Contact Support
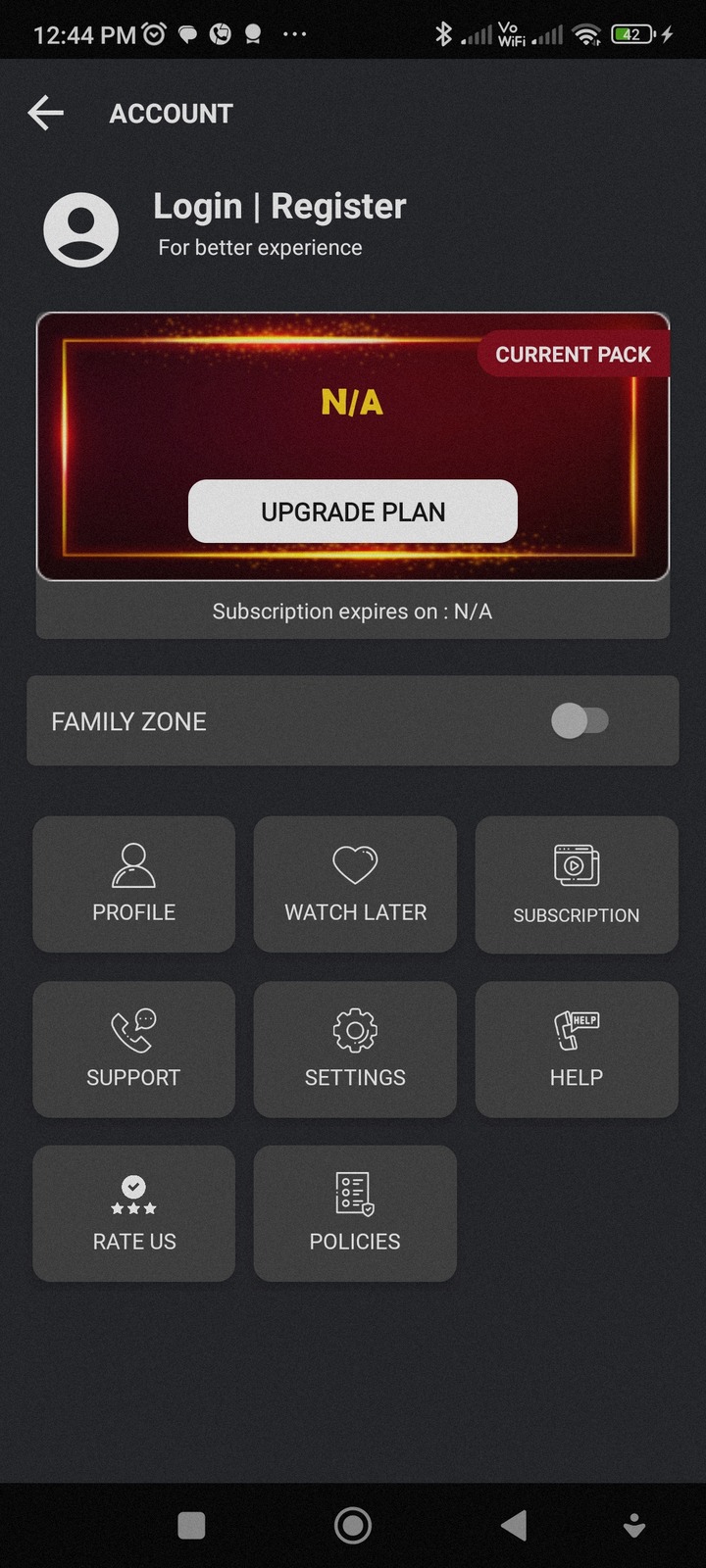This screenshot has height=1568, width=706. point(134,1050)
